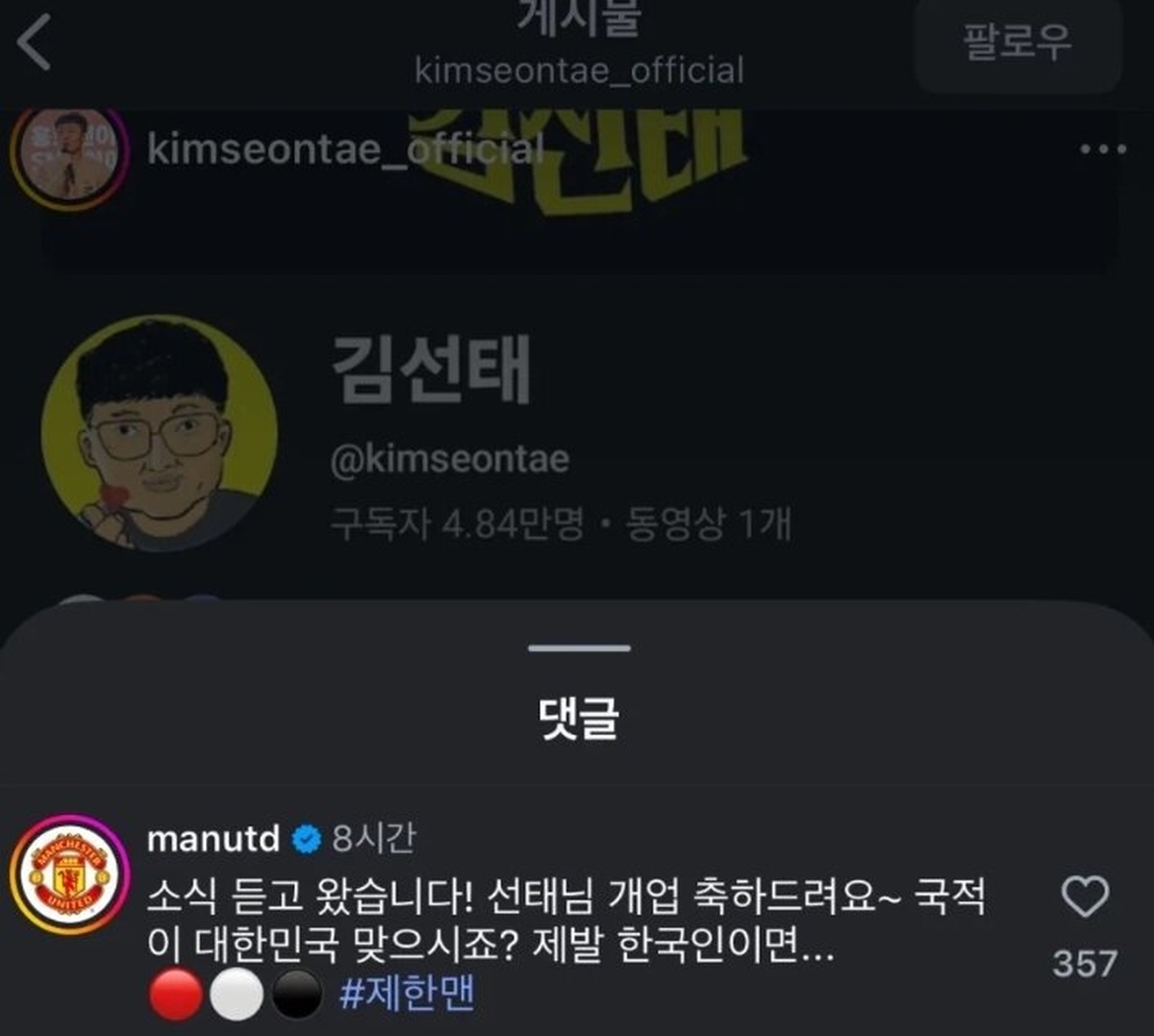Open the manutd profile picture

[x=69, y=875]
